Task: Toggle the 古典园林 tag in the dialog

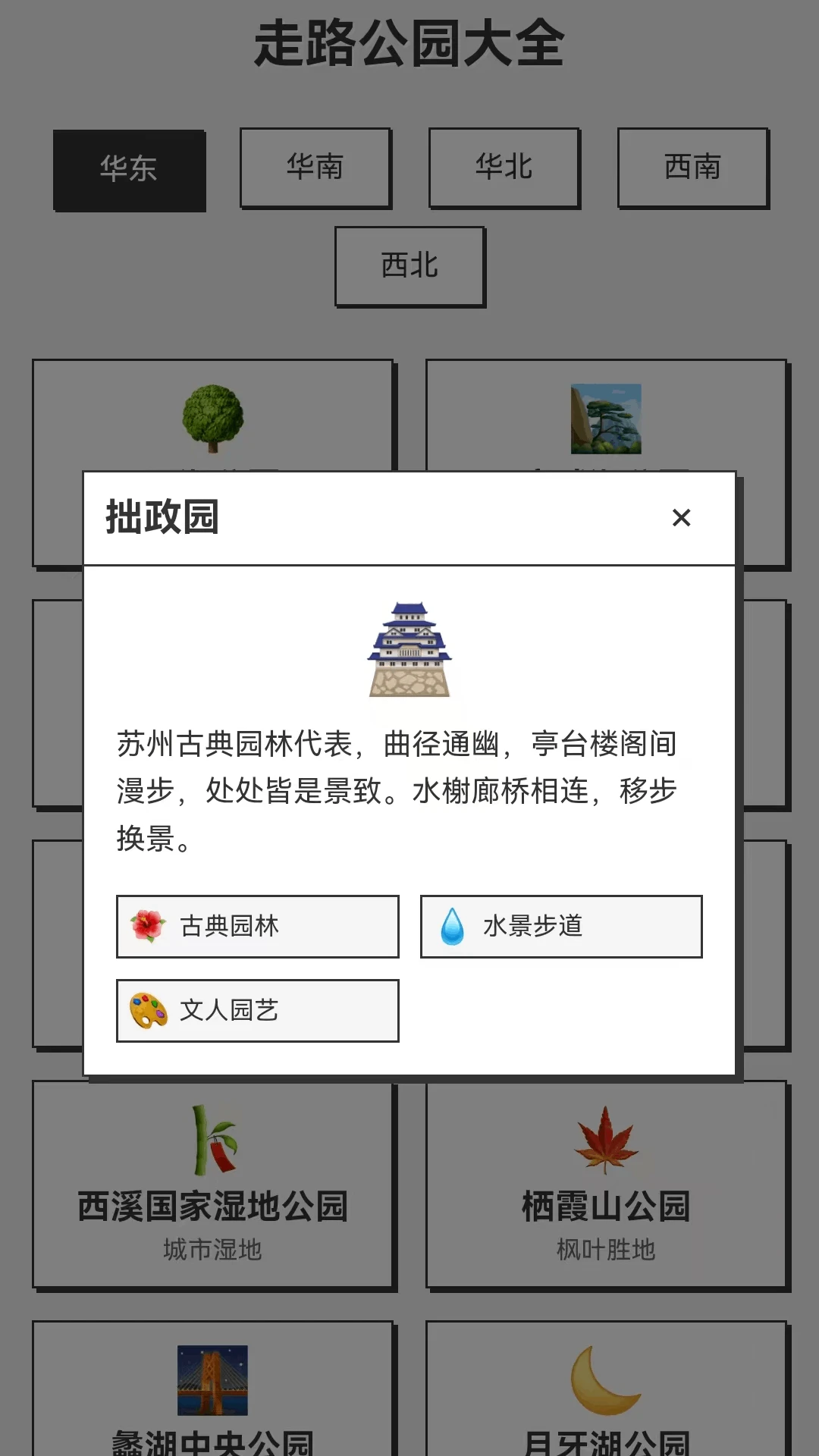Action: click(x=257, y=926)
